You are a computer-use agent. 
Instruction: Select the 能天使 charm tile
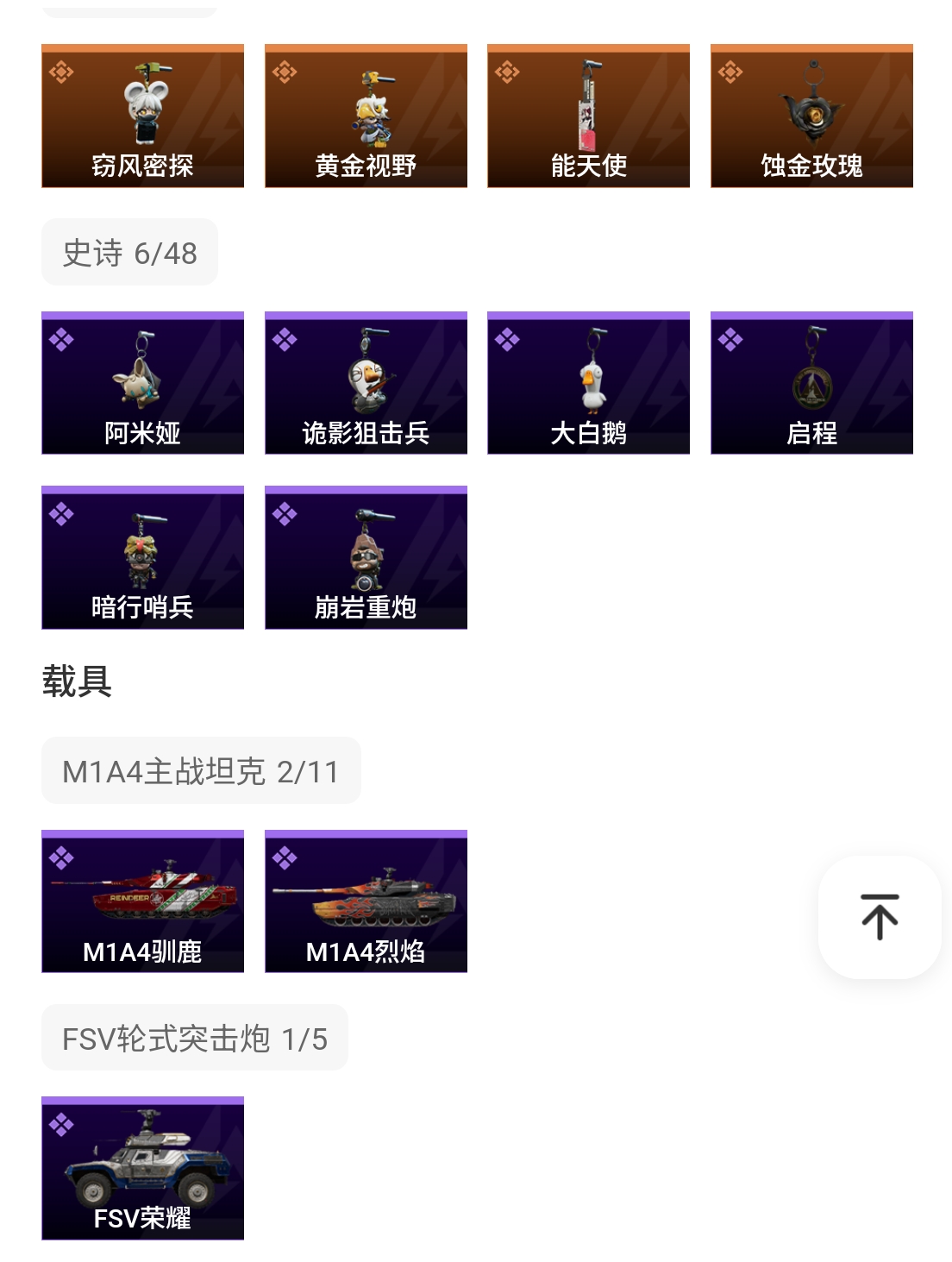tap(588, 116)
